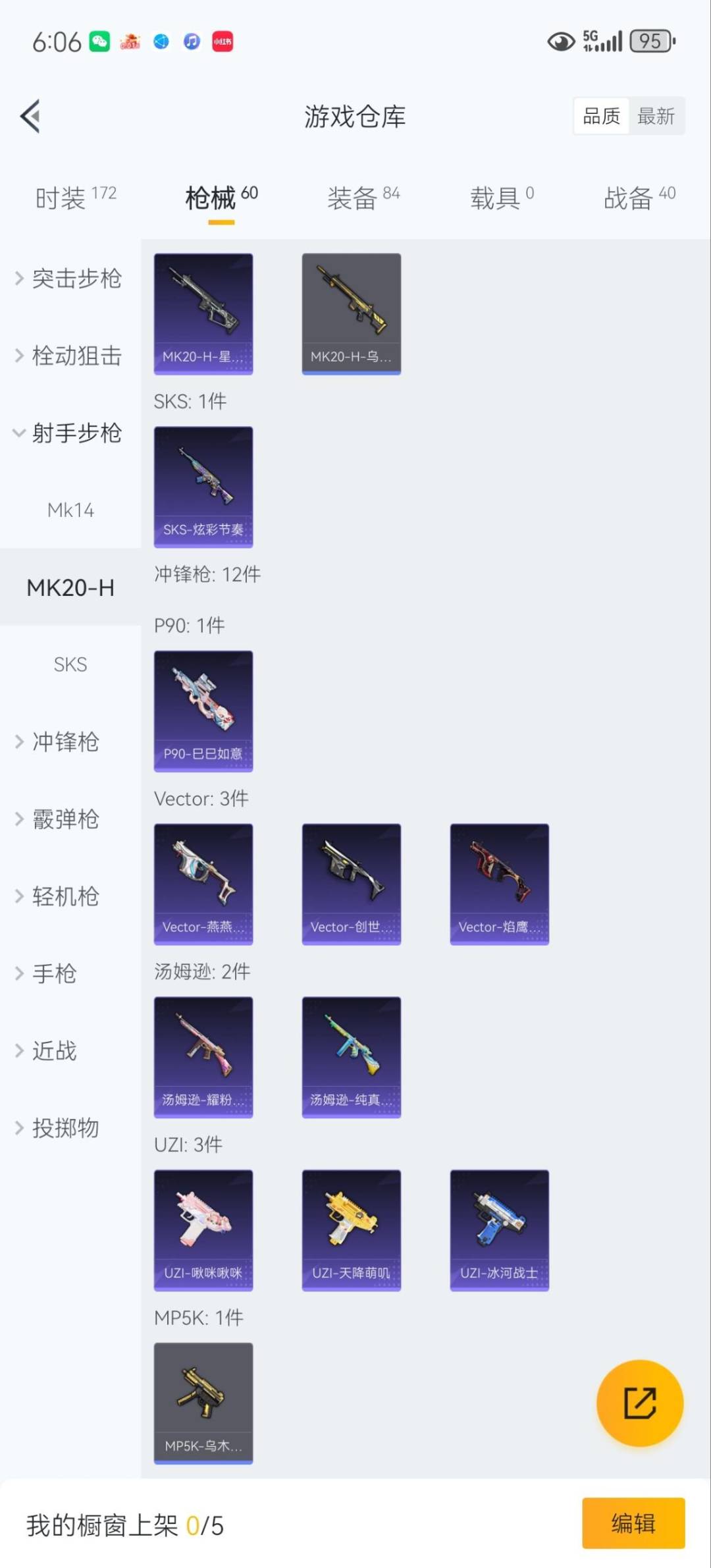
Task: Open the UZI-啾咪啾咪 pink skin
Action: click(x=203, y=1230)
